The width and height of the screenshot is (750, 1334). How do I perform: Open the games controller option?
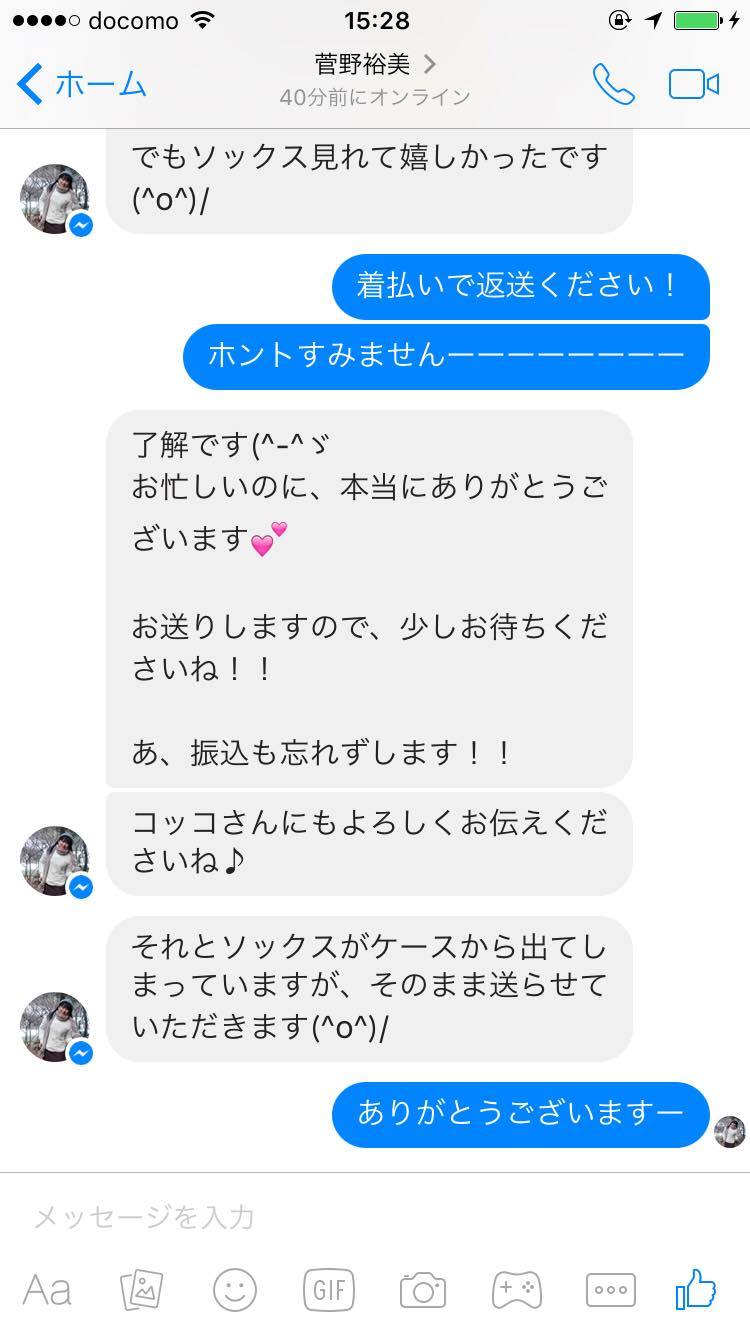coord(516,1290)
